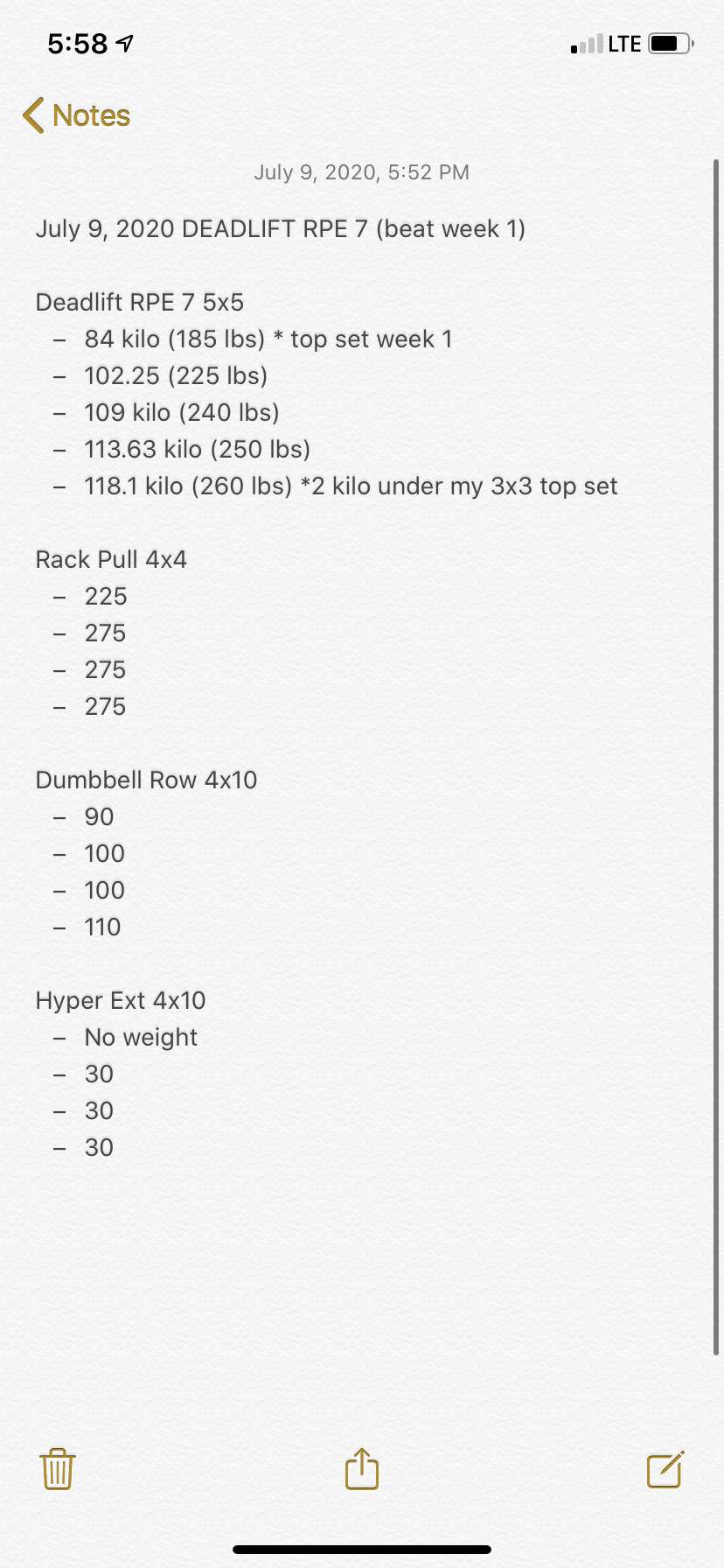
Task: Go back to the Notes list
Action: coord(77,115)
